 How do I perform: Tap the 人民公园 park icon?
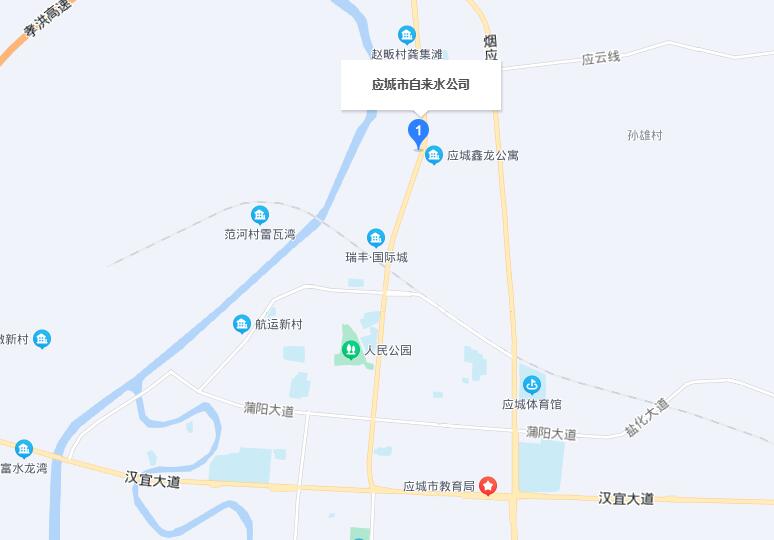(x=350, y=350)
